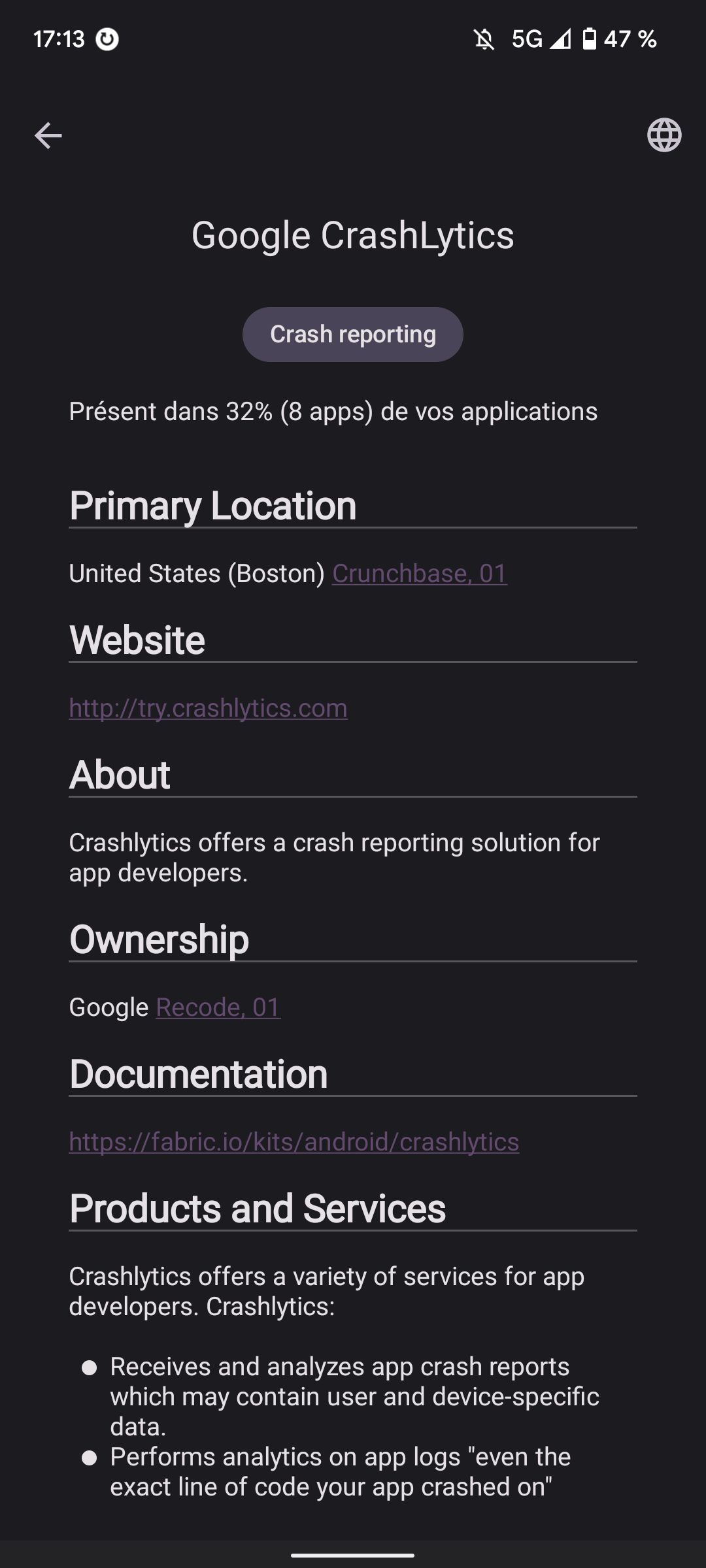
Task: Check the muted notifications icon in the status bar
Action: coord(483,40)
